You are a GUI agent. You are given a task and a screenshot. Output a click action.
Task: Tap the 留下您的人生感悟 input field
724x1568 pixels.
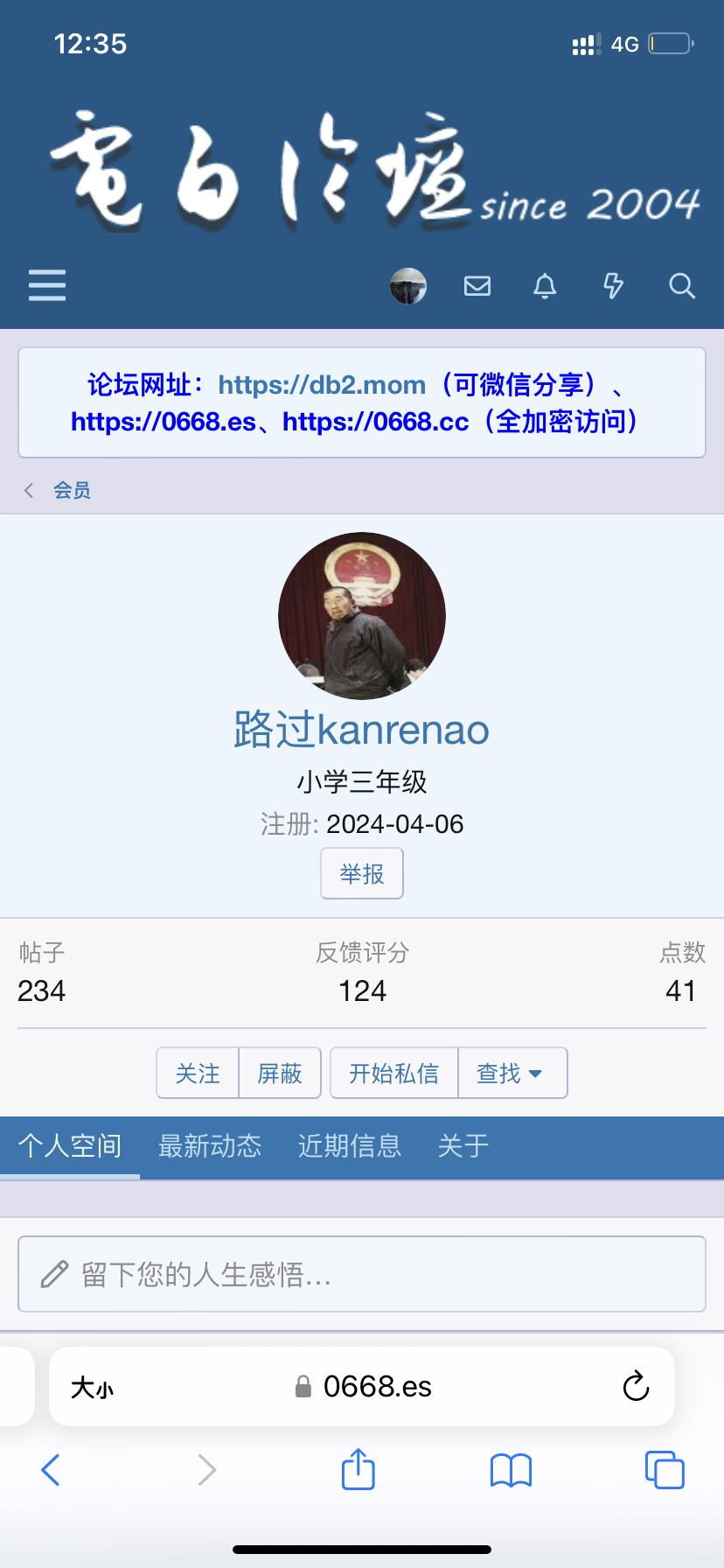tap(362, 1274)
